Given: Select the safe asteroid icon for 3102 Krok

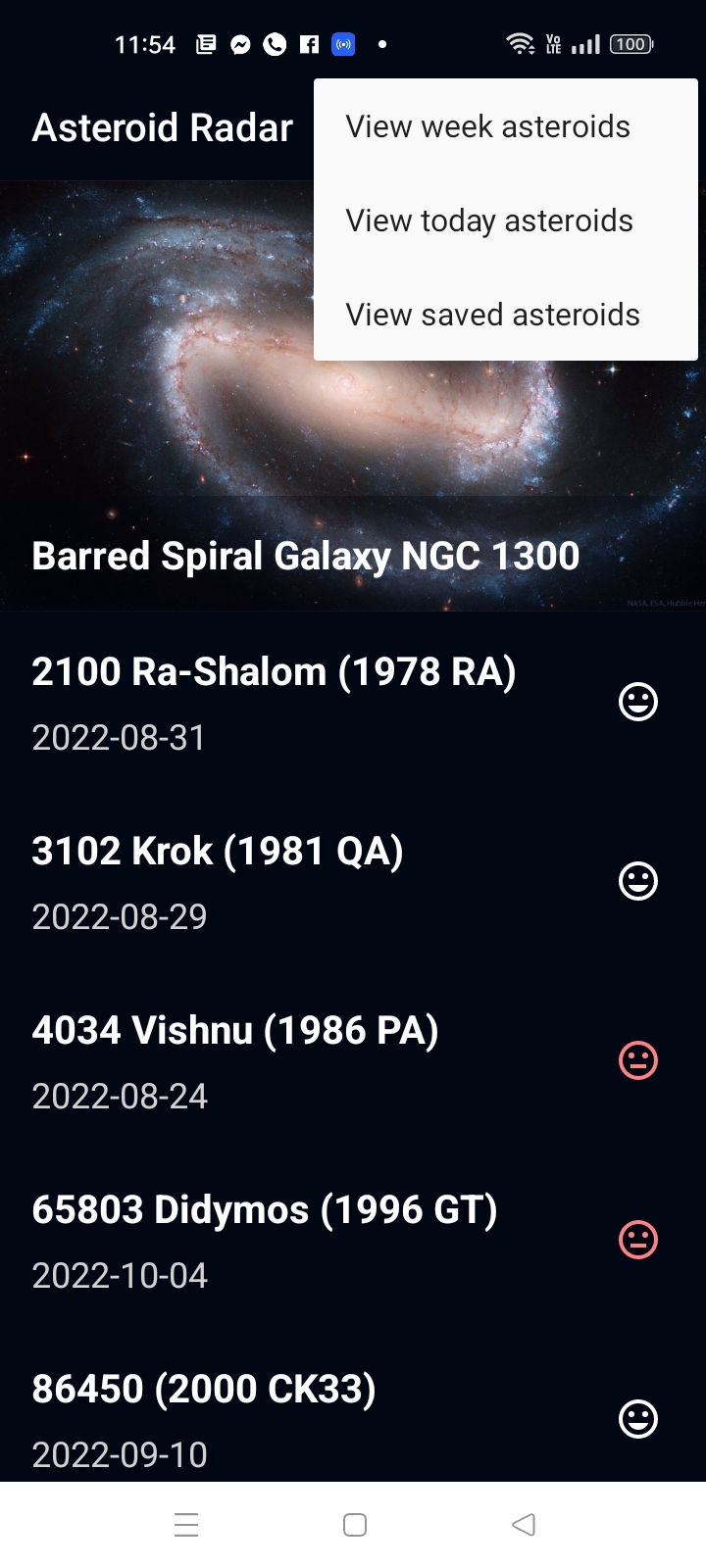Looking at the screenshot, I should (x=637, y=881).
